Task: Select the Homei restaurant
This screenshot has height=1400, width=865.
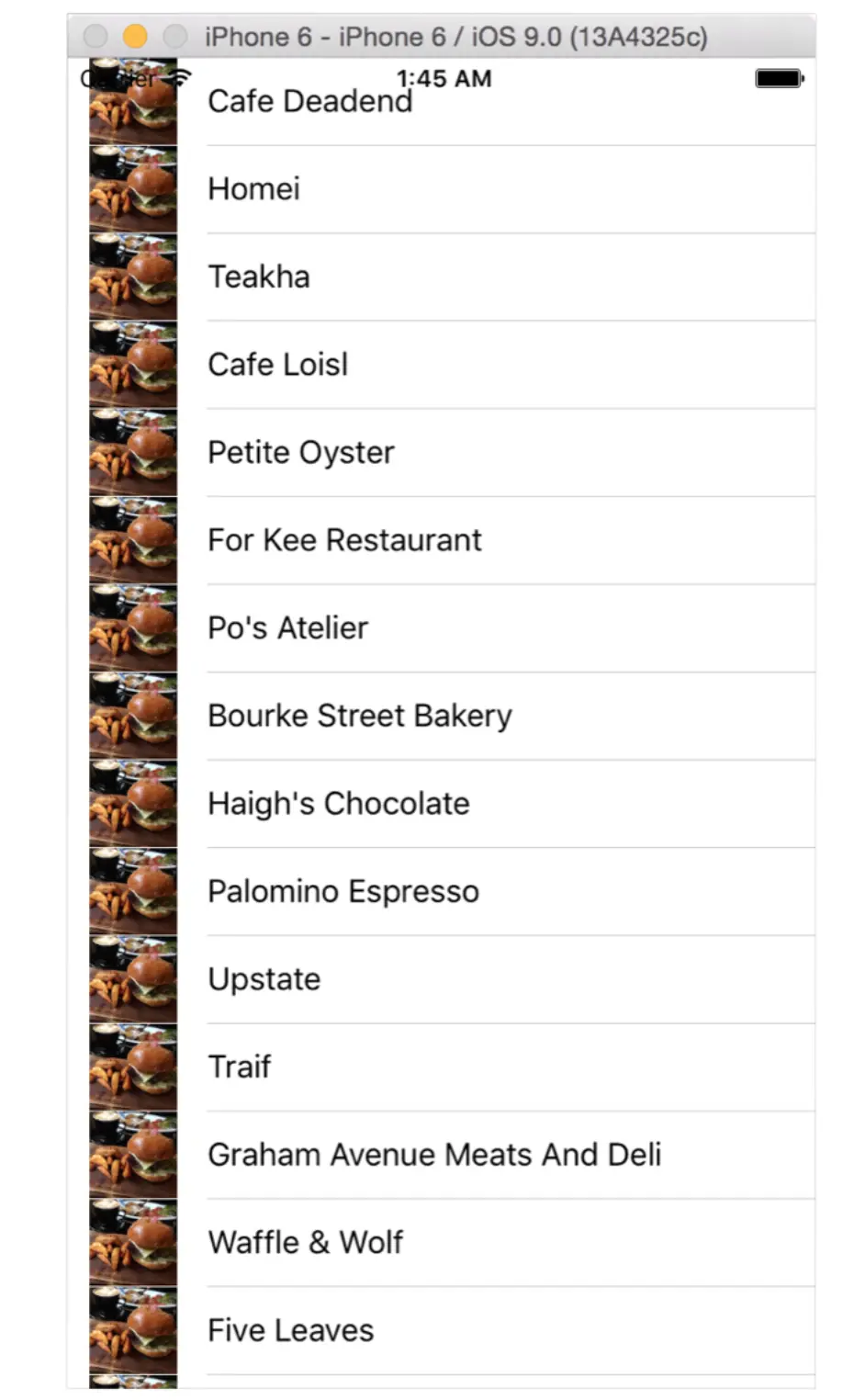Action: click(441, 189)
